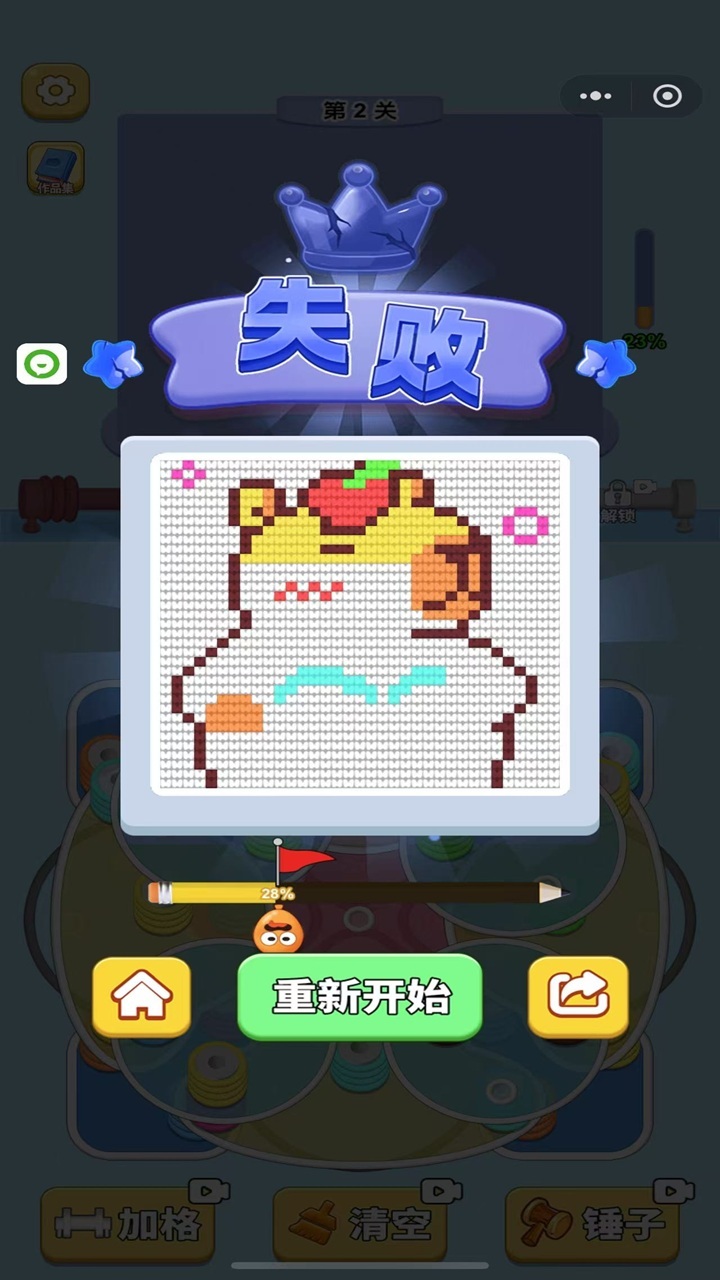Tap the yellow home icon button
The image size is (720, 1280).
[x=141, y=998]
